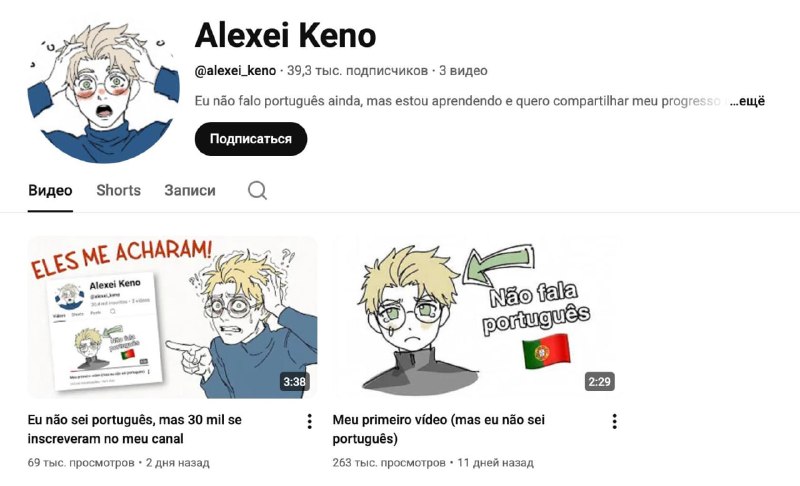Open the Não fala português video thumbnail
800x486 pixels.
tap(476, 317)
